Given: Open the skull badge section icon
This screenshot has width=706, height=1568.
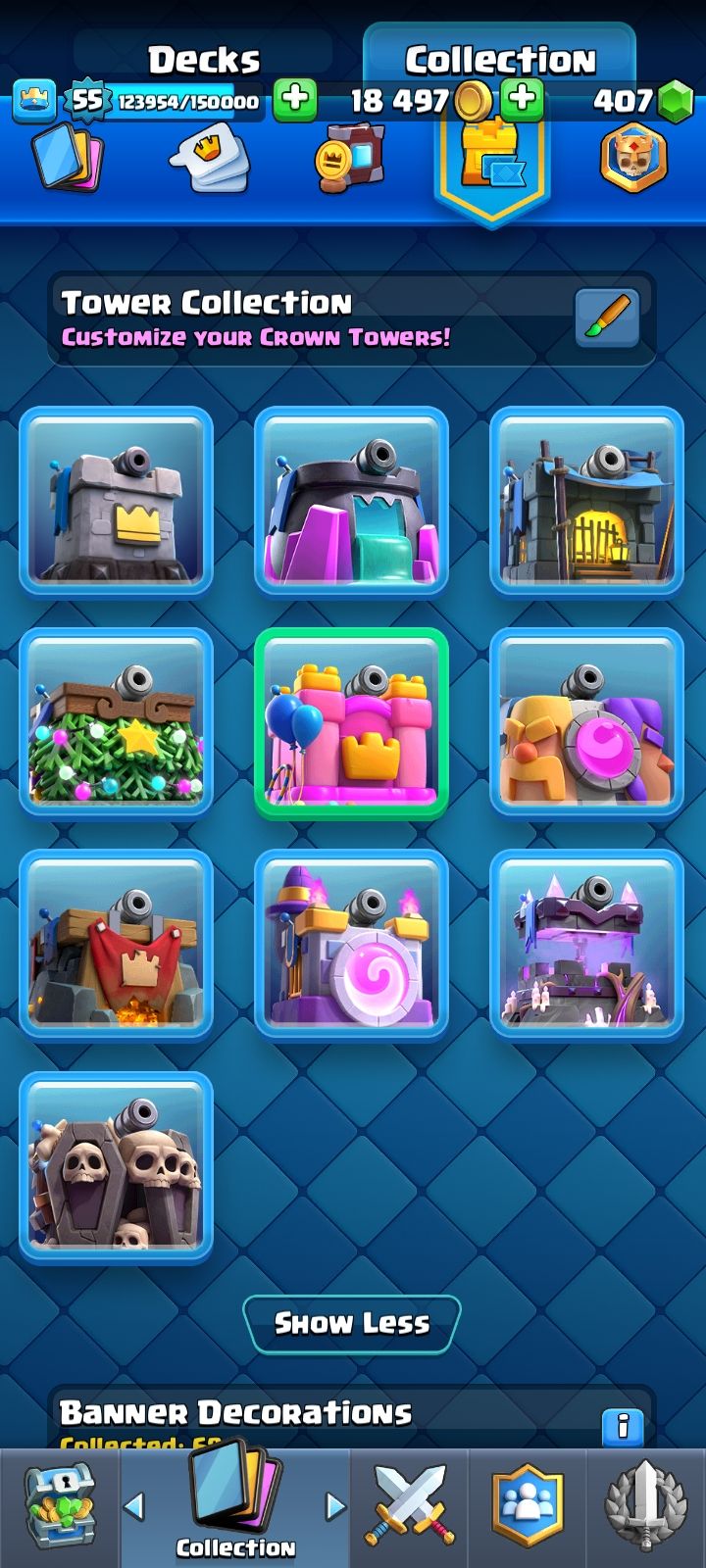Looking at the screenshot, I should pyautogui.click(x=633, y=159).
